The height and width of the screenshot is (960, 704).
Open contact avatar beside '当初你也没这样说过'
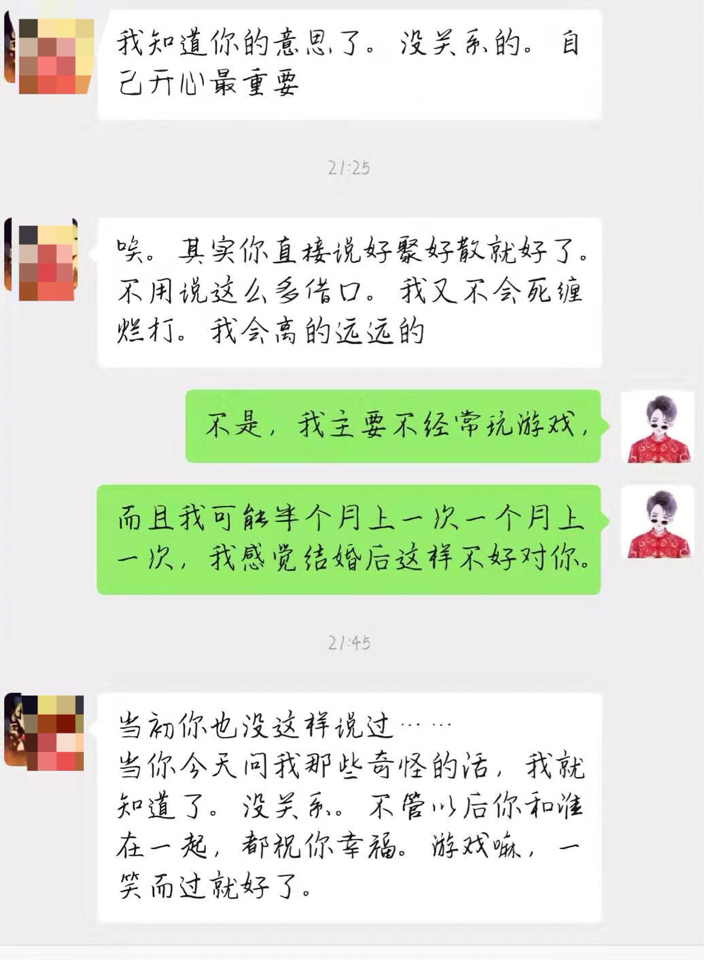(x=44, y=731)
